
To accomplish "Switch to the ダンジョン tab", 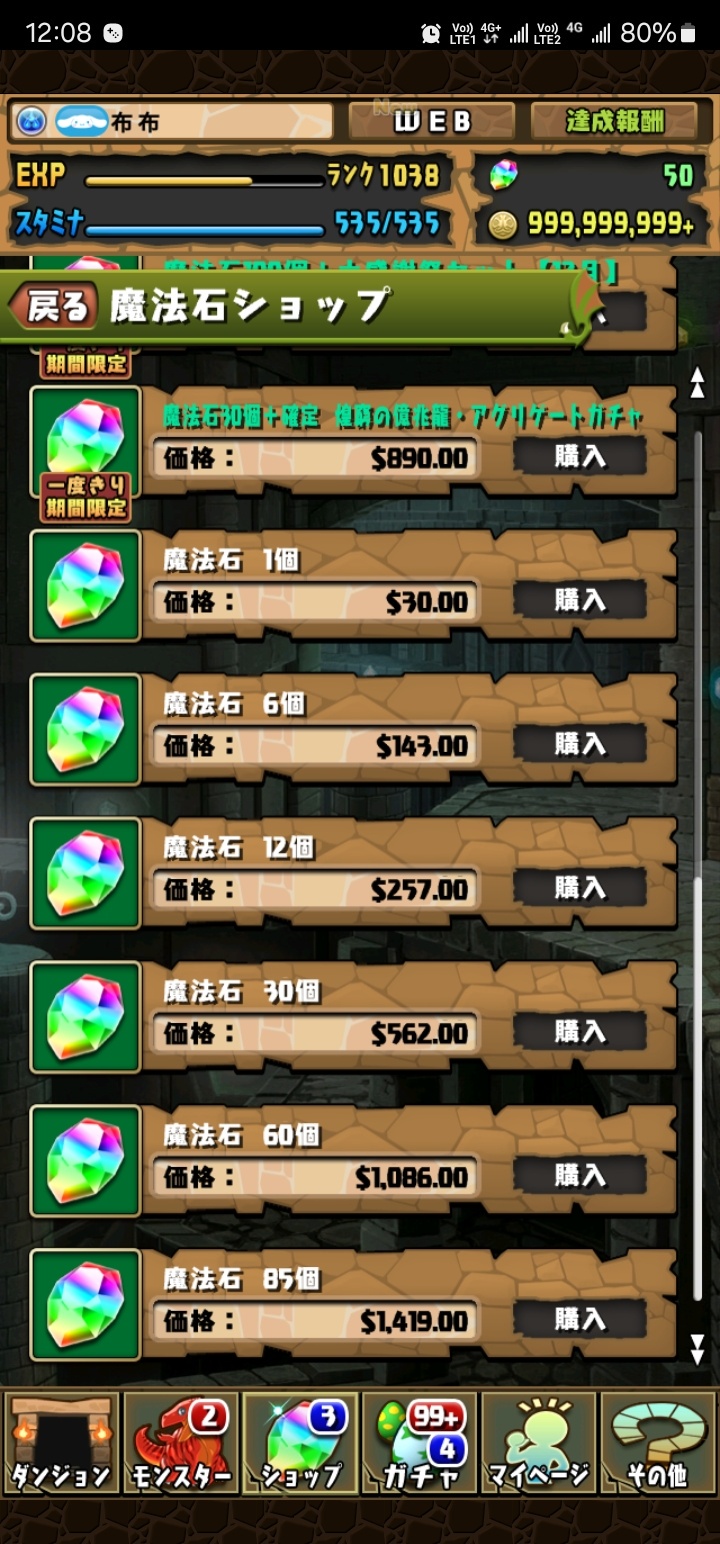I will coord(62,1444).
